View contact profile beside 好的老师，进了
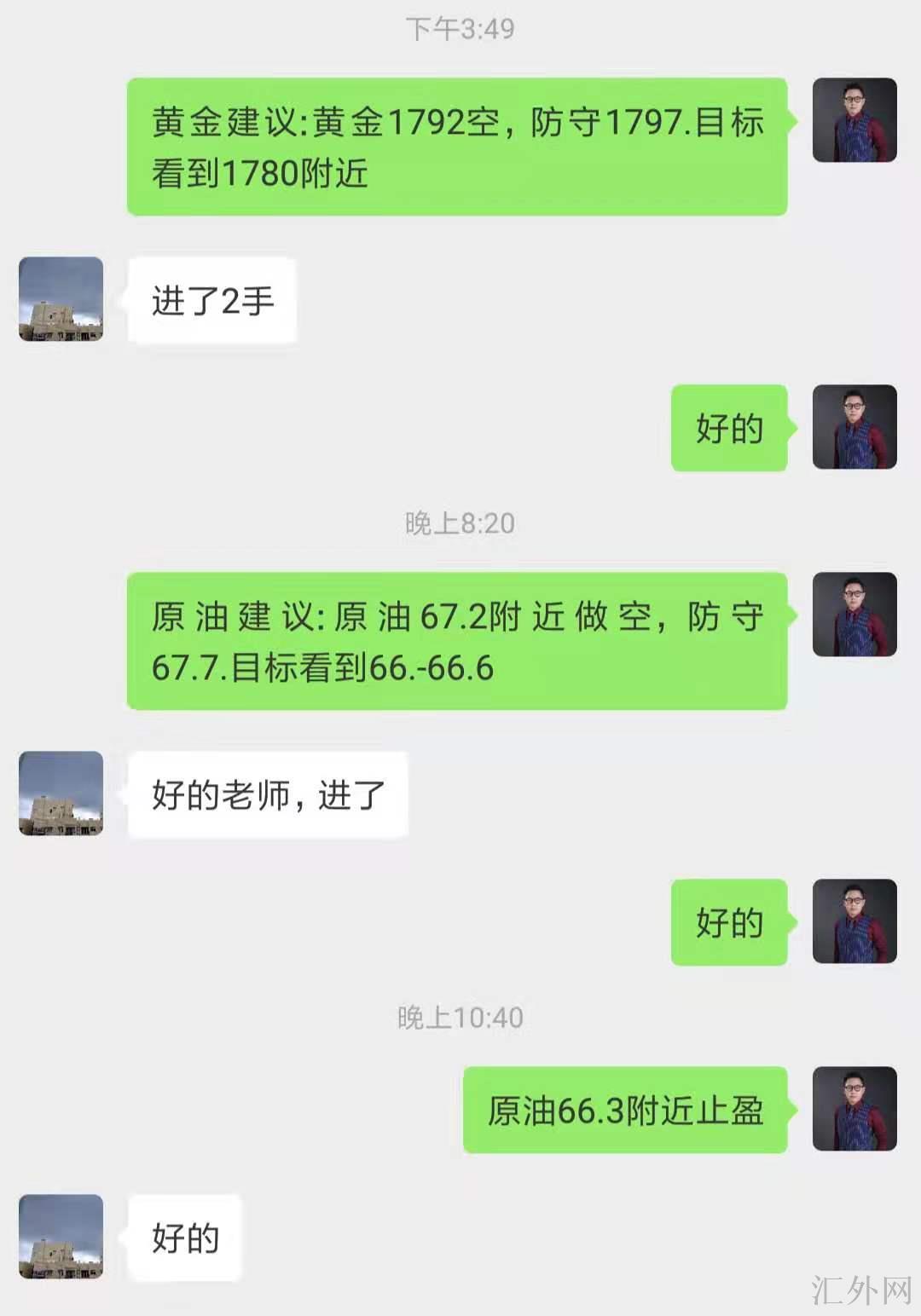Viewport: 921px width, 1316px height. 61,794
